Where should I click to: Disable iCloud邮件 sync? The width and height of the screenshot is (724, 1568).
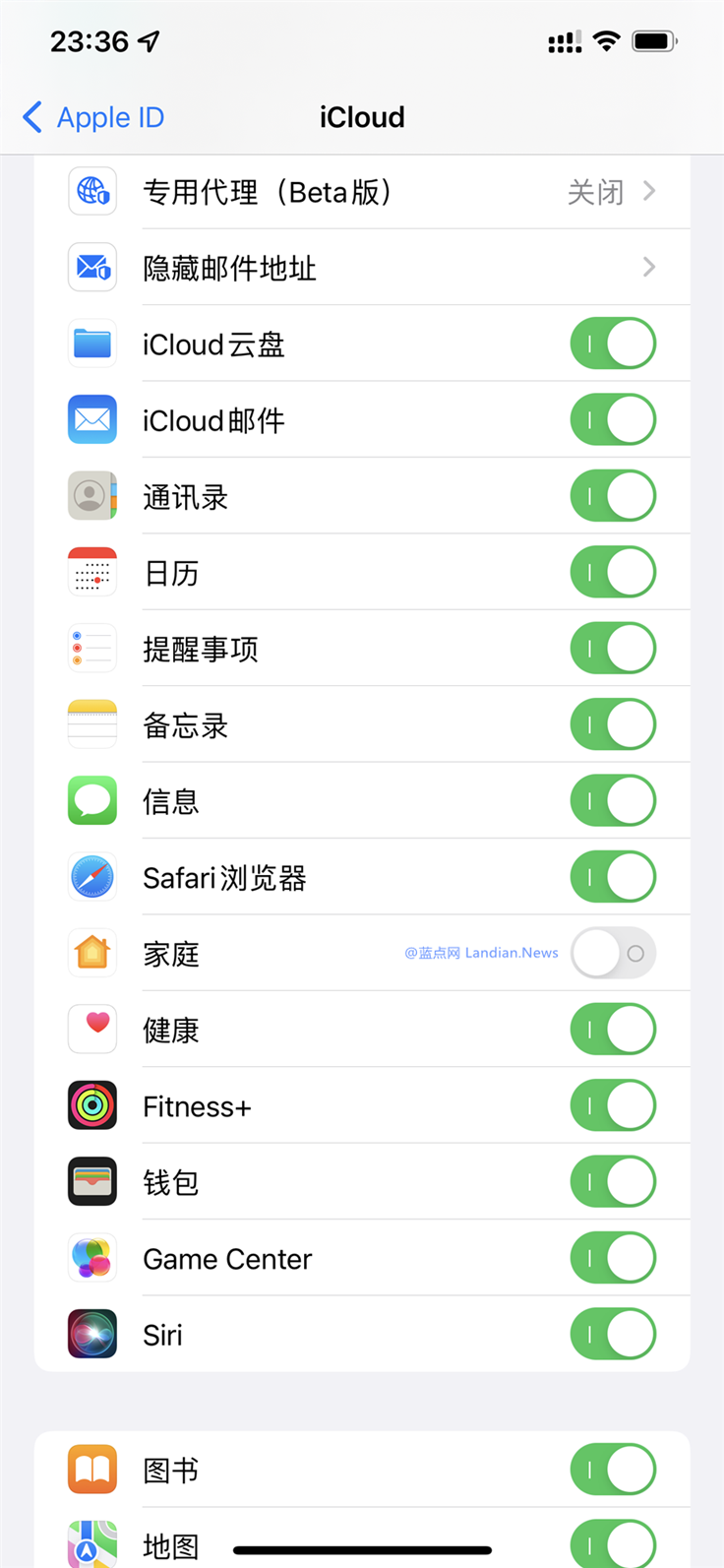(612, 420)
